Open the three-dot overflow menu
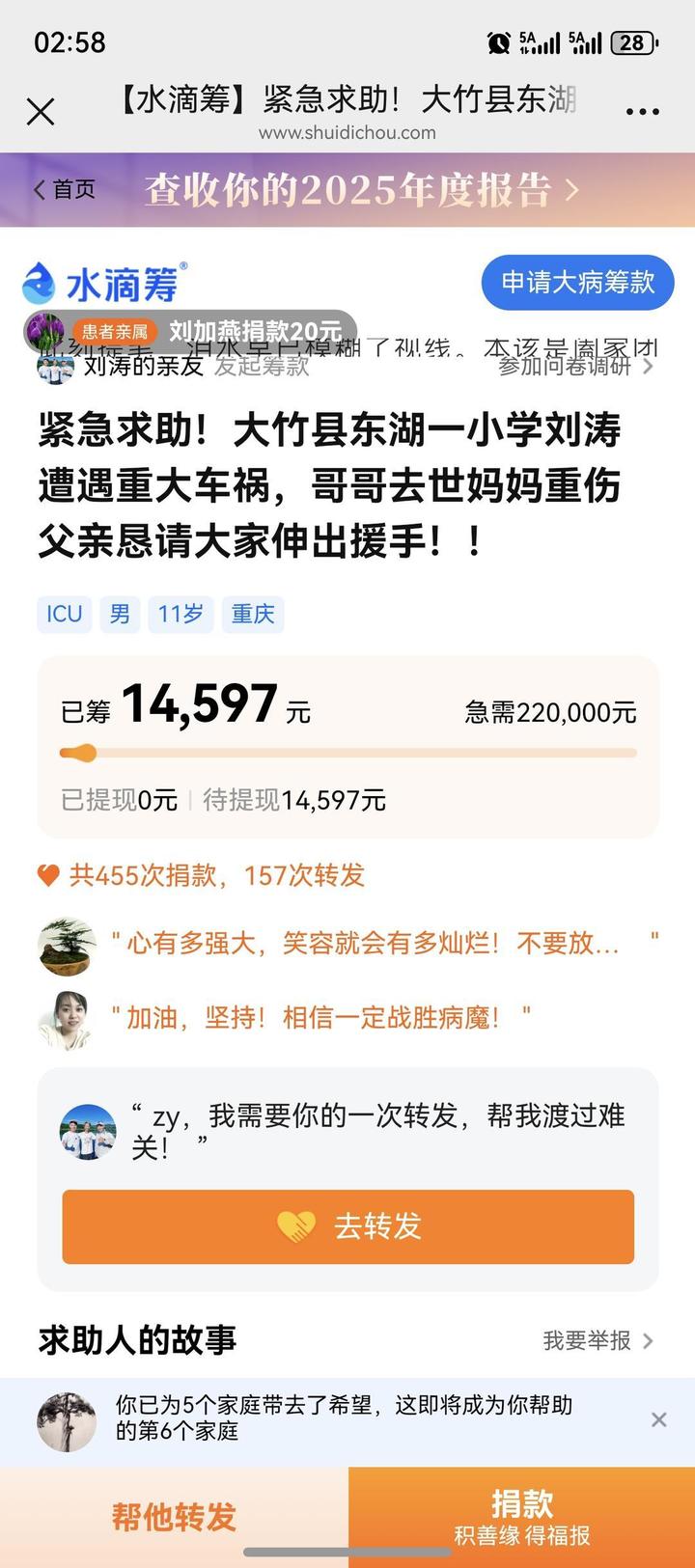The width and height of the screenshot is (695, 1568). point(642,112)
